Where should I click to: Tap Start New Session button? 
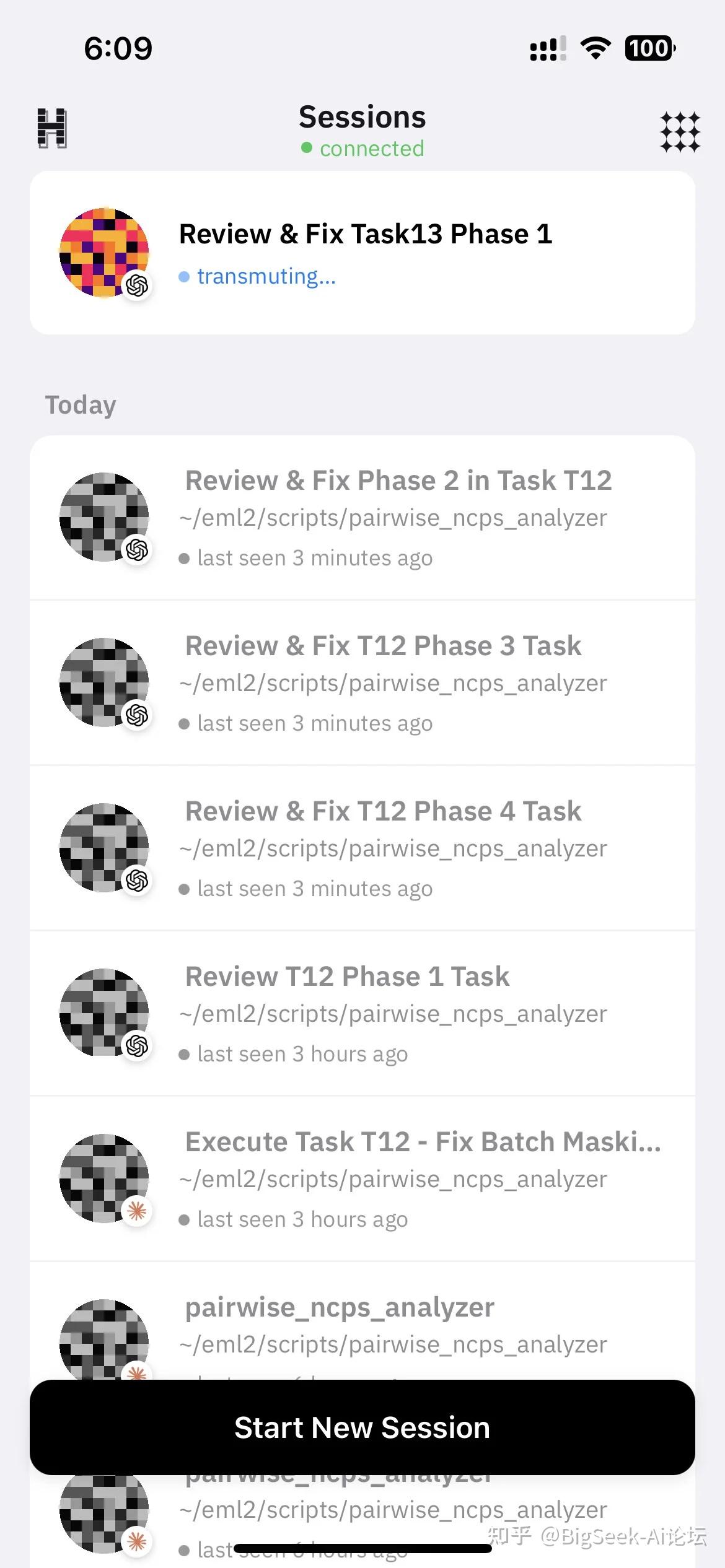click(x=362, y=1427)
